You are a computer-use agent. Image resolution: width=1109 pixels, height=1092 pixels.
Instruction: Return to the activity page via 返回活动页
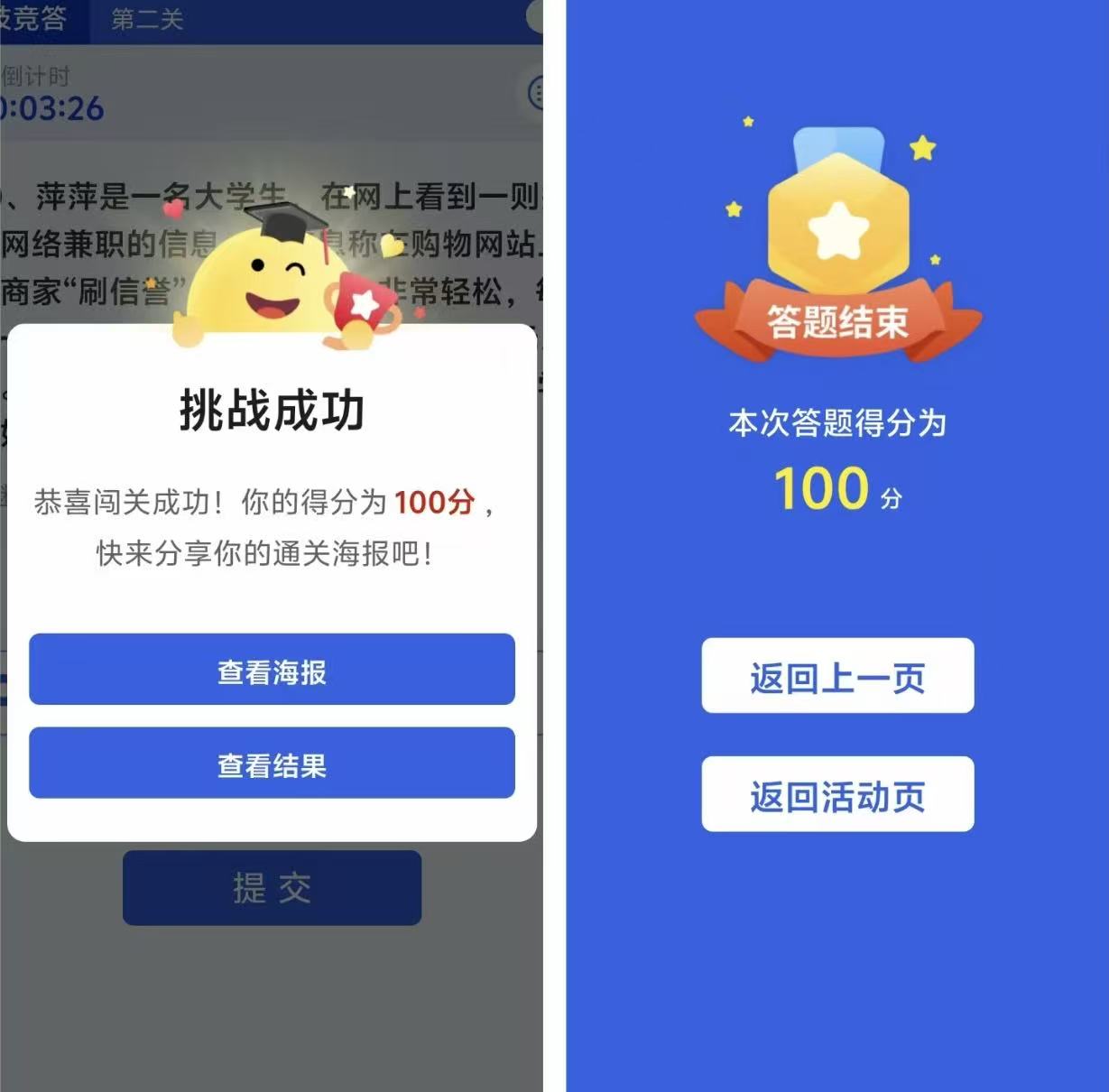[837, 794]
